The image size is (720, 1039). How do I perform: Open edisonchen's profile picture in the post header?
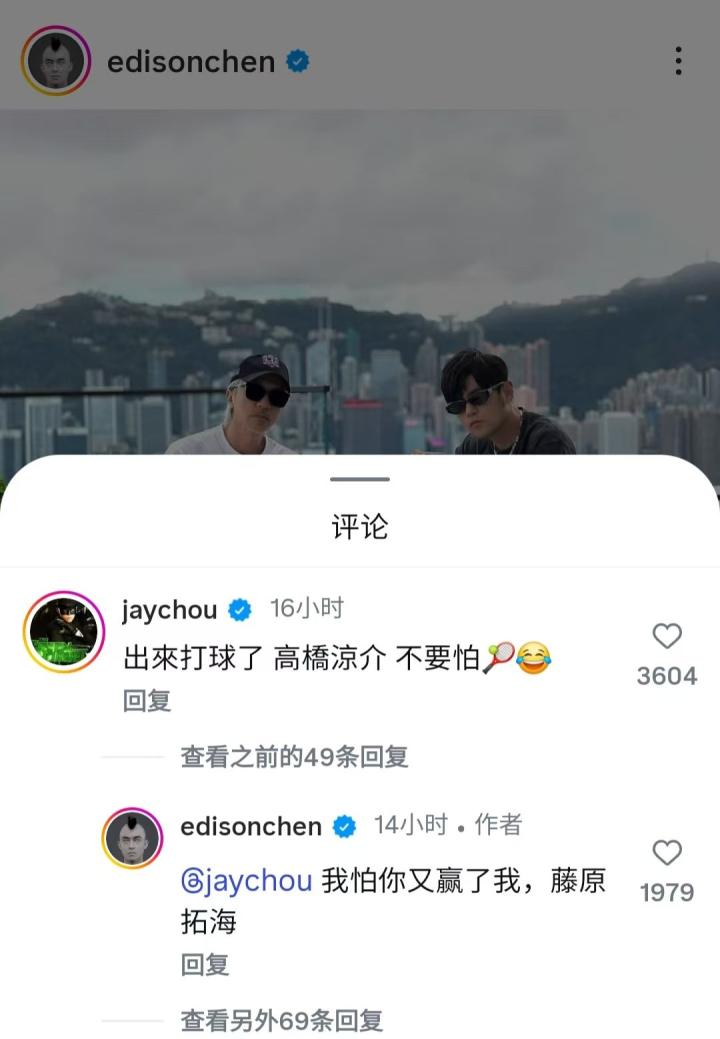pyautogui.click(x=56, y=61)
